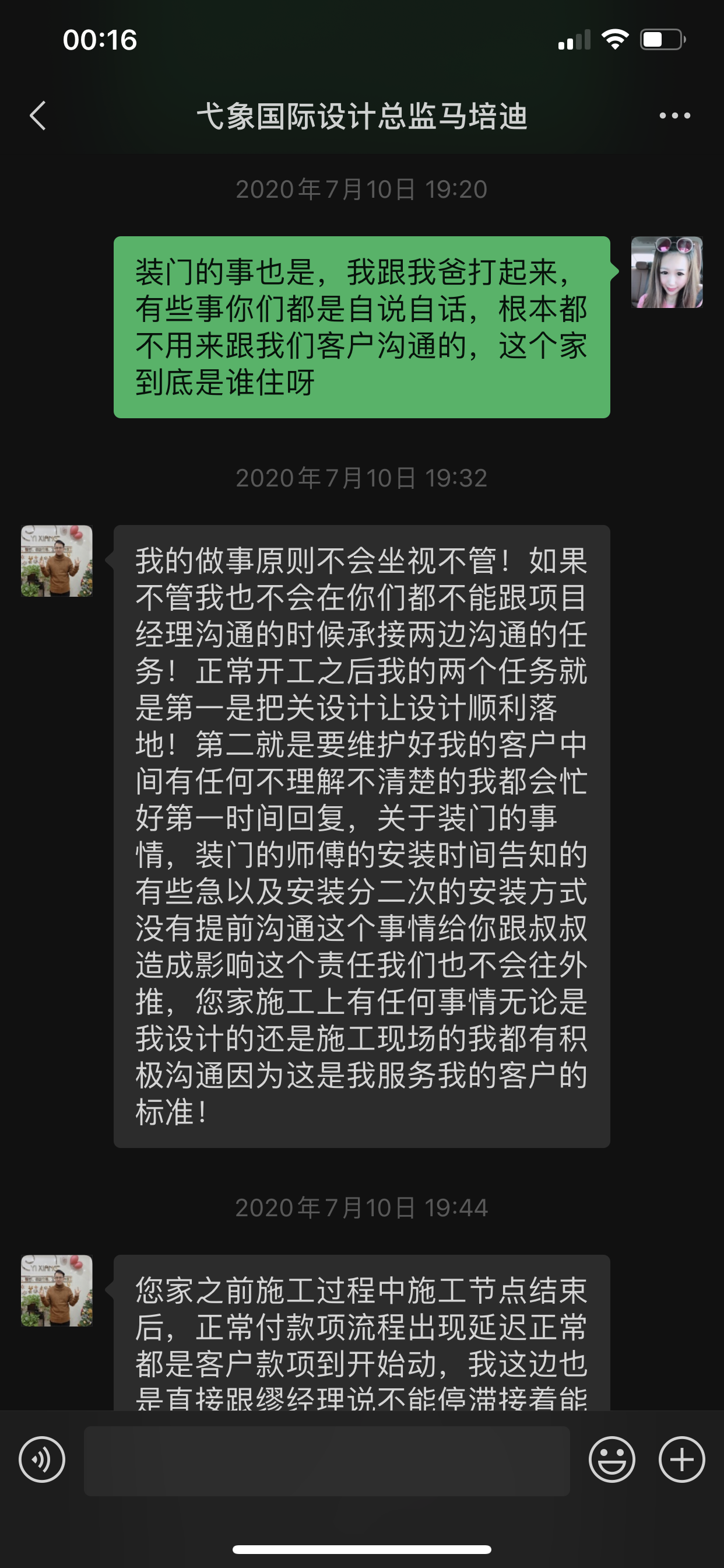This screenshot has height=1568, width=724.
Task: Open the plus attachments menu
Action: (x=681, y=1459)
